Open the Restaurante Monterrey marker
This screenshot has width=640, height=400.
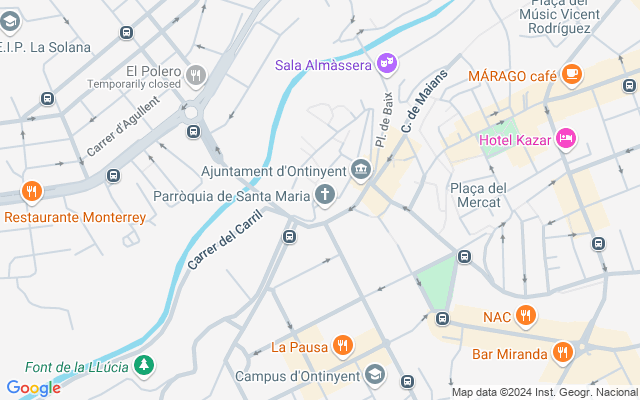33,191
